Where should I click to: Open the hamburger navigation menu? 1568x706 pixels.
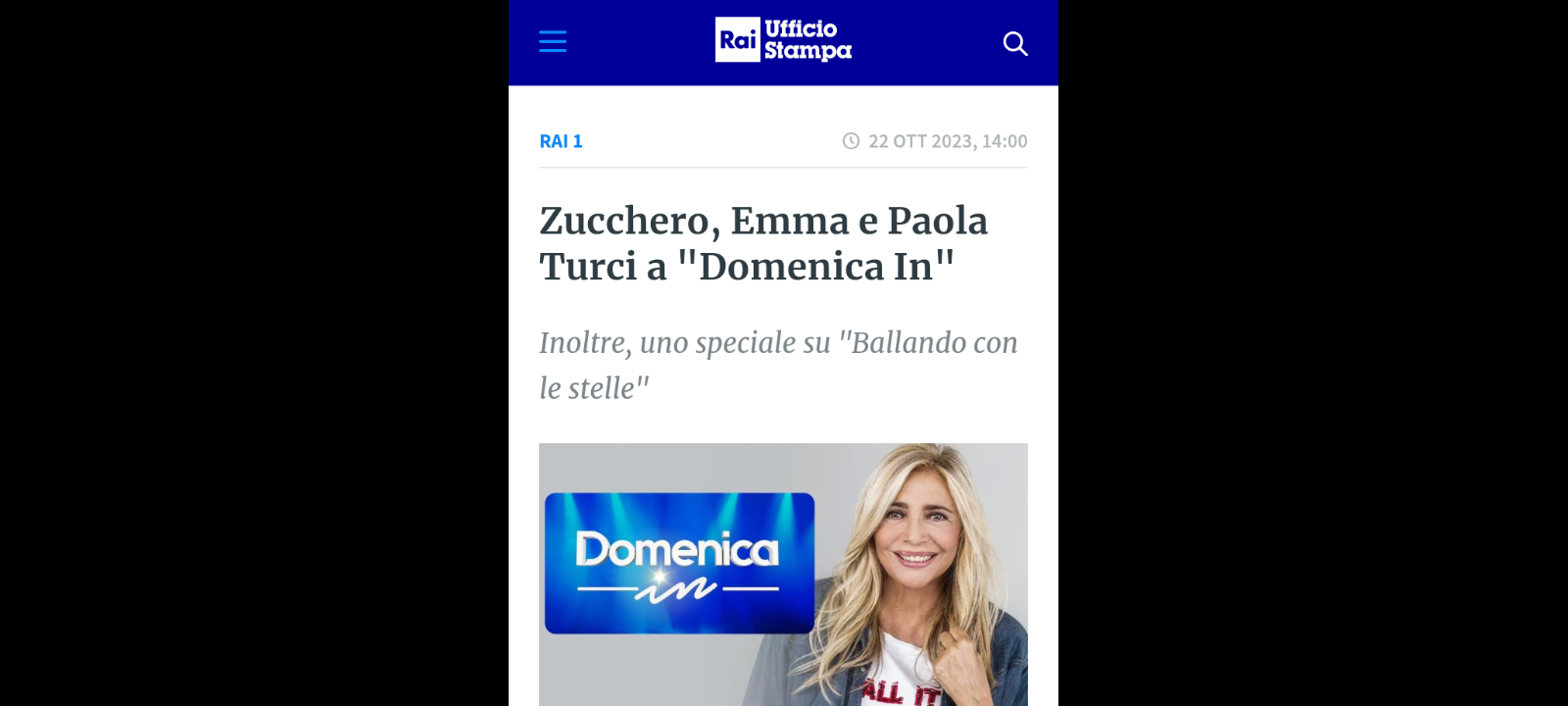tap(553, 41)
